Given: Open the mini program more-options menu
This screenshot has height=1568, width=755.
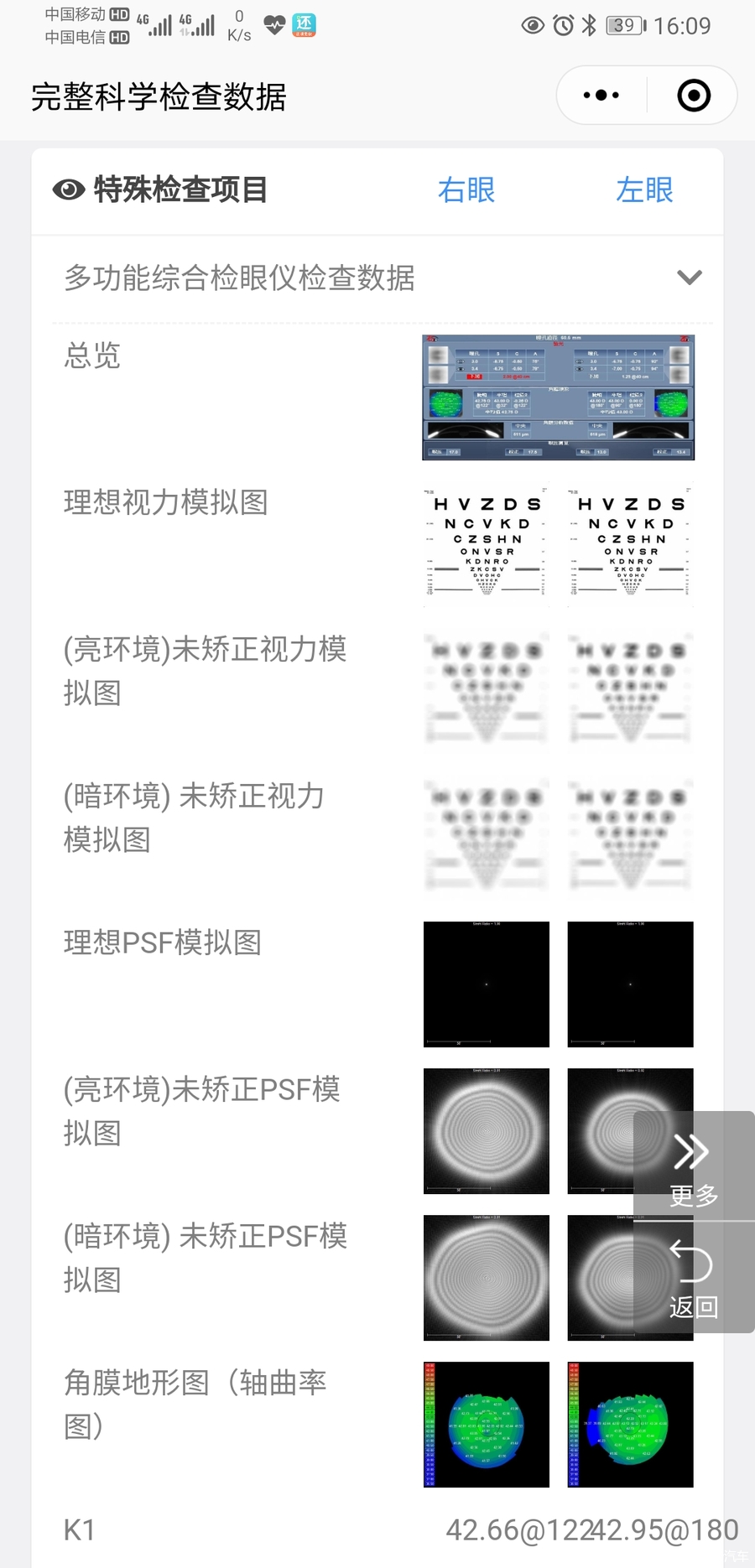Looking at the screenshot, I should tap(601, 96).
